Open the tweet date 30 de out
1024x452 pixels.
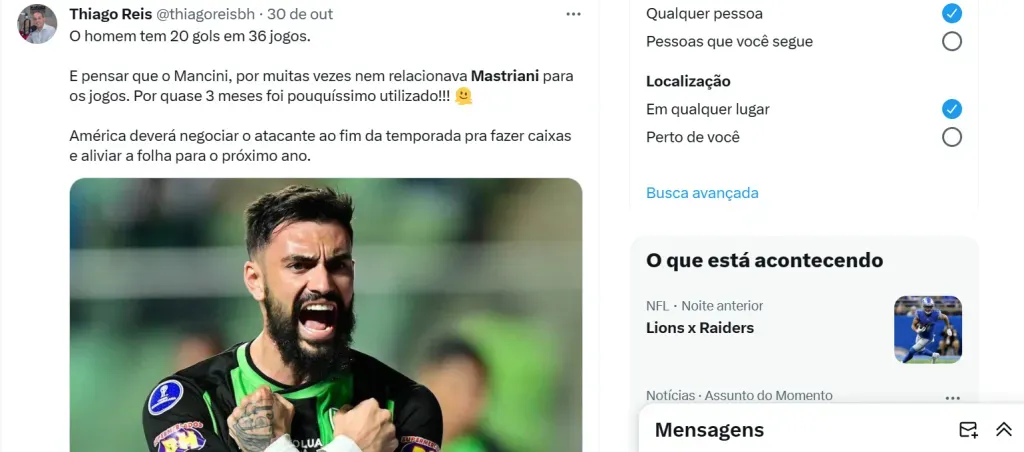pyautogui.click(x=300, y=14)
